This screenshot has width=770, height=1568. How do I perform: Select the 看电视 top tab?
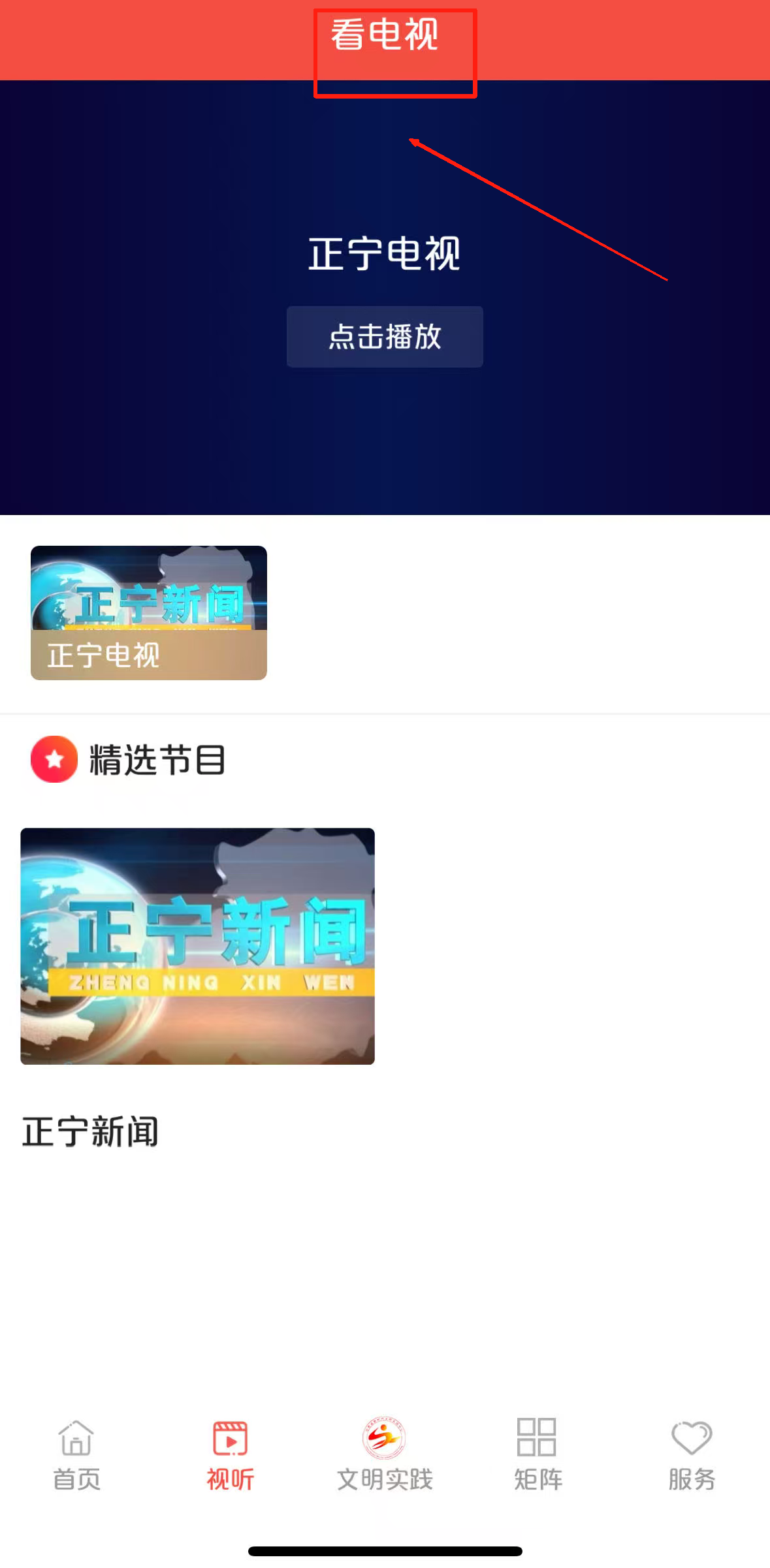point(385,35)
